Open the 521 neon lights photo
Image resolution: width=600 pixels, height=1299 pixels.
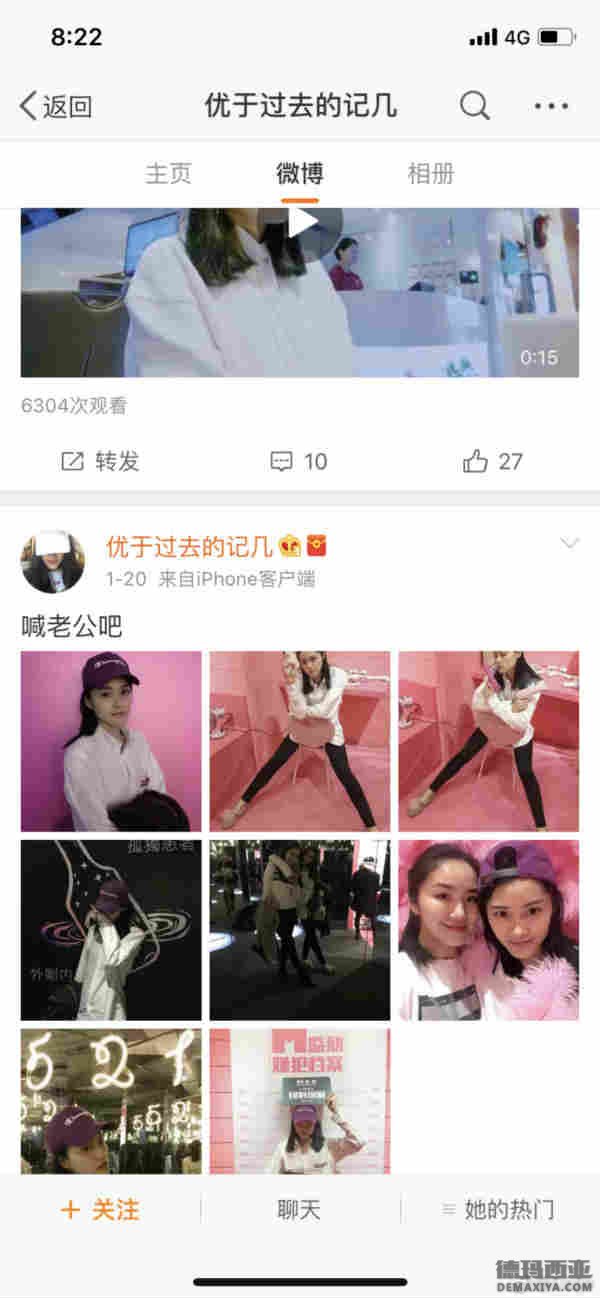[x=111, y=1100]
